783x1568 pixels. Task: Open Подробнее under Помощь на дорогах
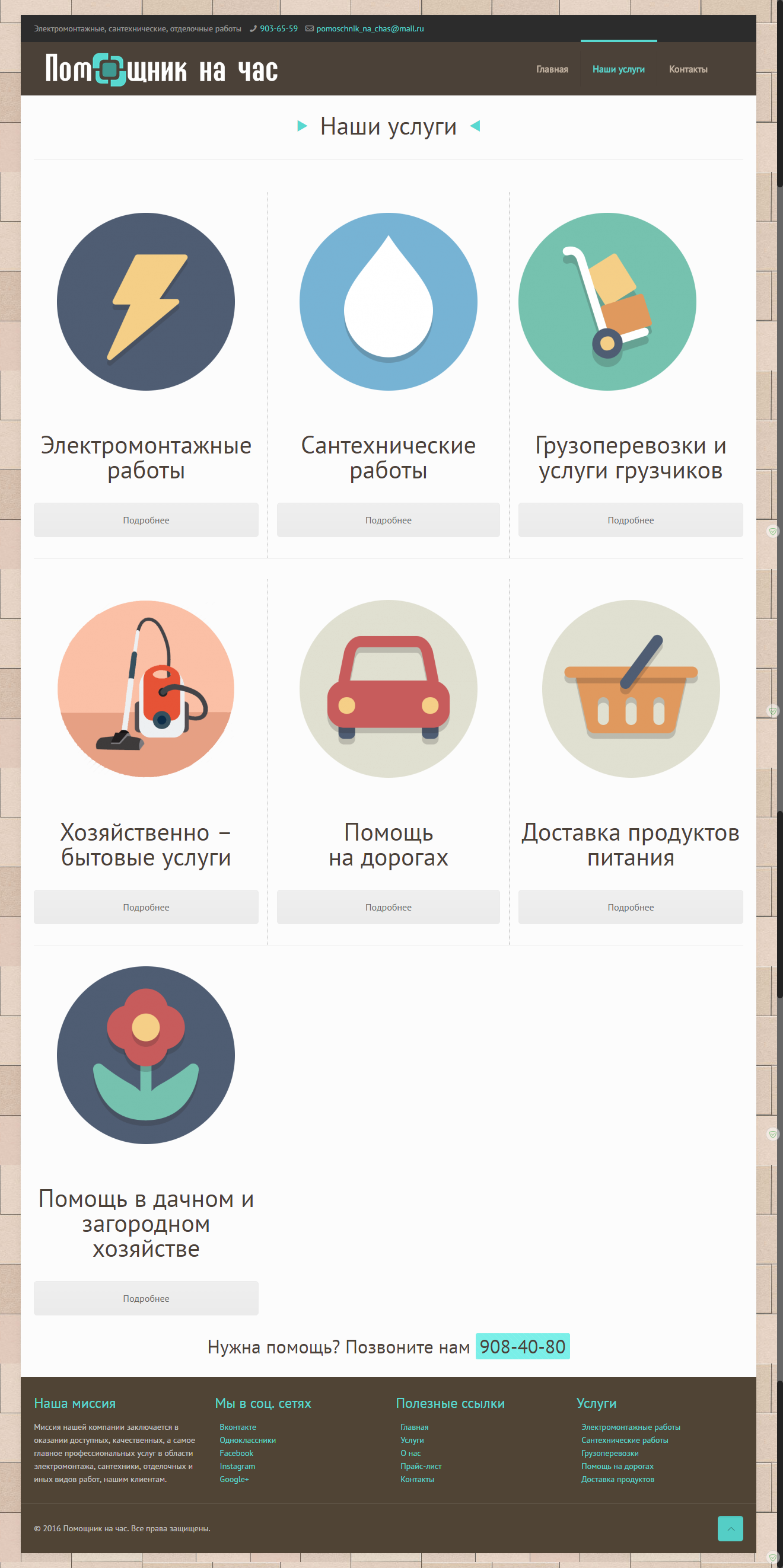pos(388,907)
